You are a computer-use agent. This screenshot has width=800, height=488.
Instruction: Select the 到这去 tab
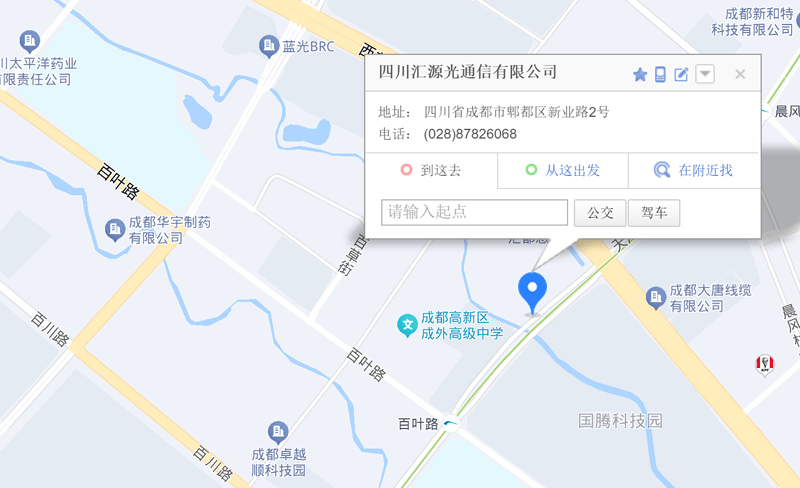tap(431, 170)
